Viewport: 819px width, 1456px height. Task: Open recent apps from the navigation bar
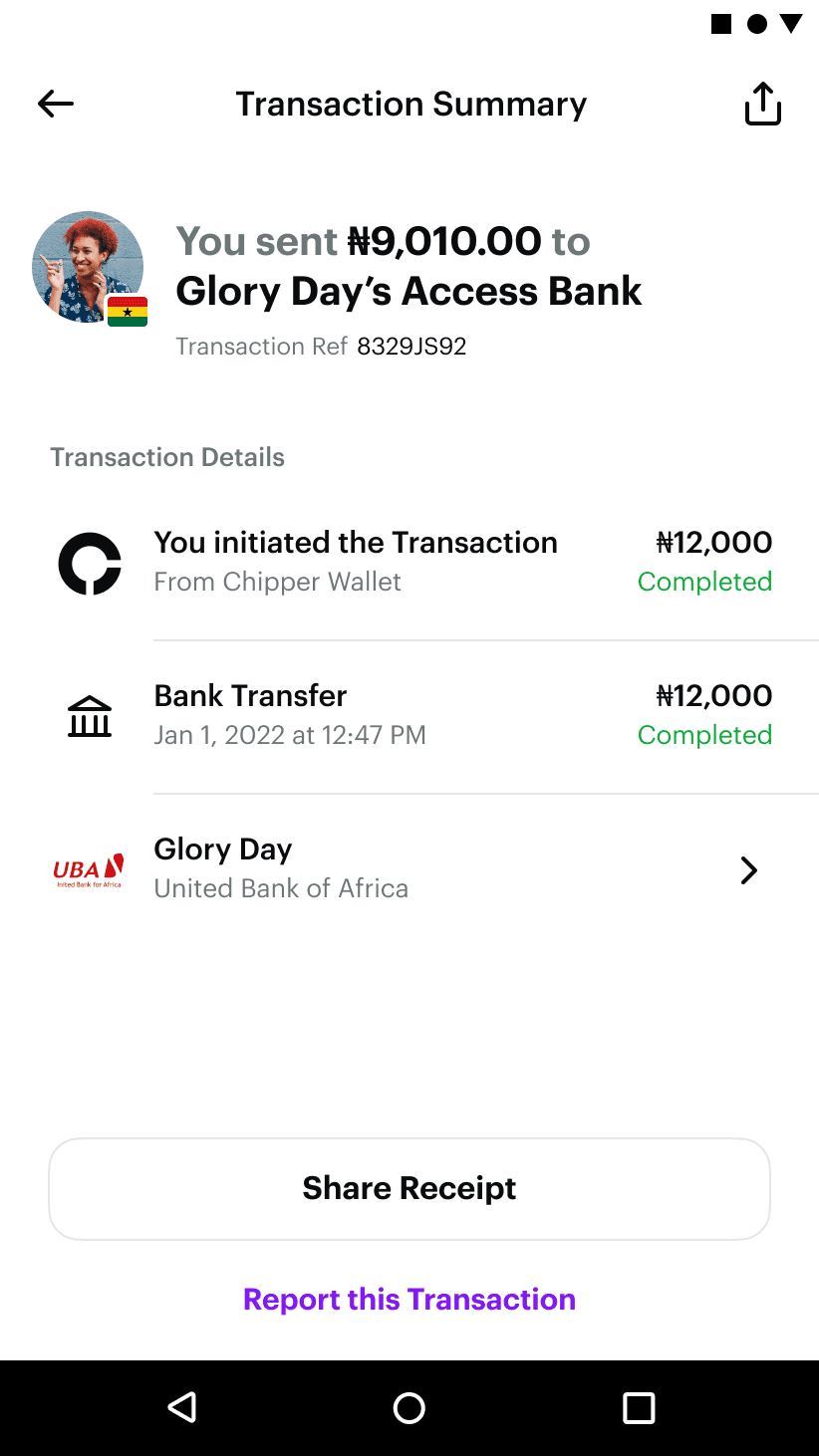point(638,1407)
